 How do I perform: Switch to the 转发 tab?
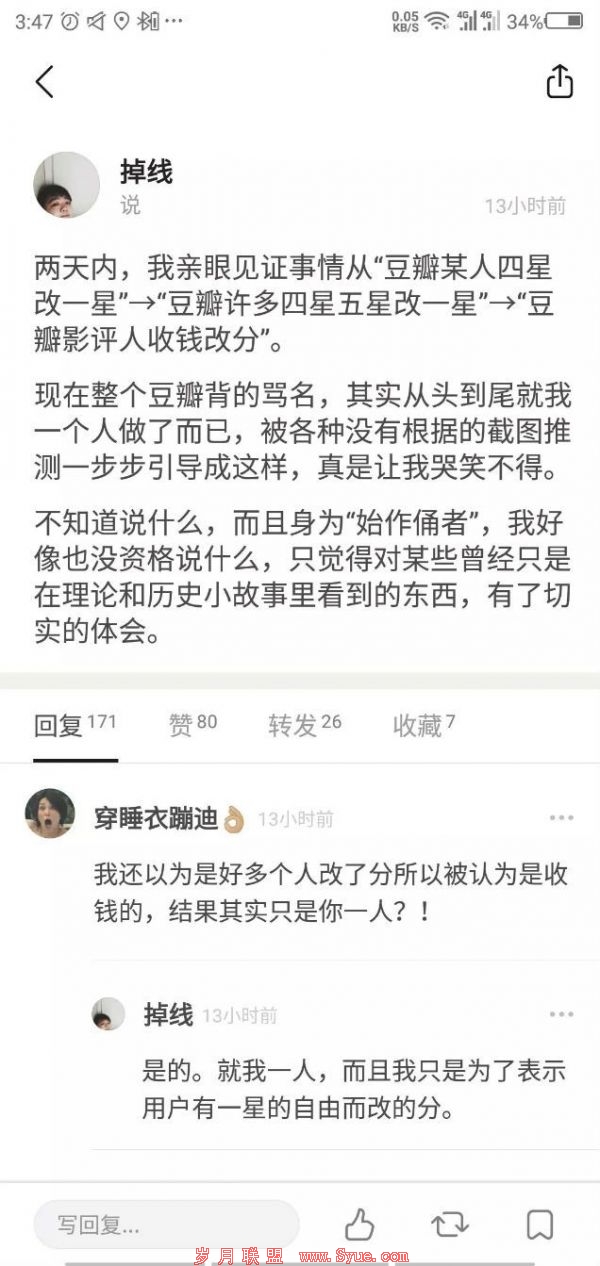click(305, 725)
